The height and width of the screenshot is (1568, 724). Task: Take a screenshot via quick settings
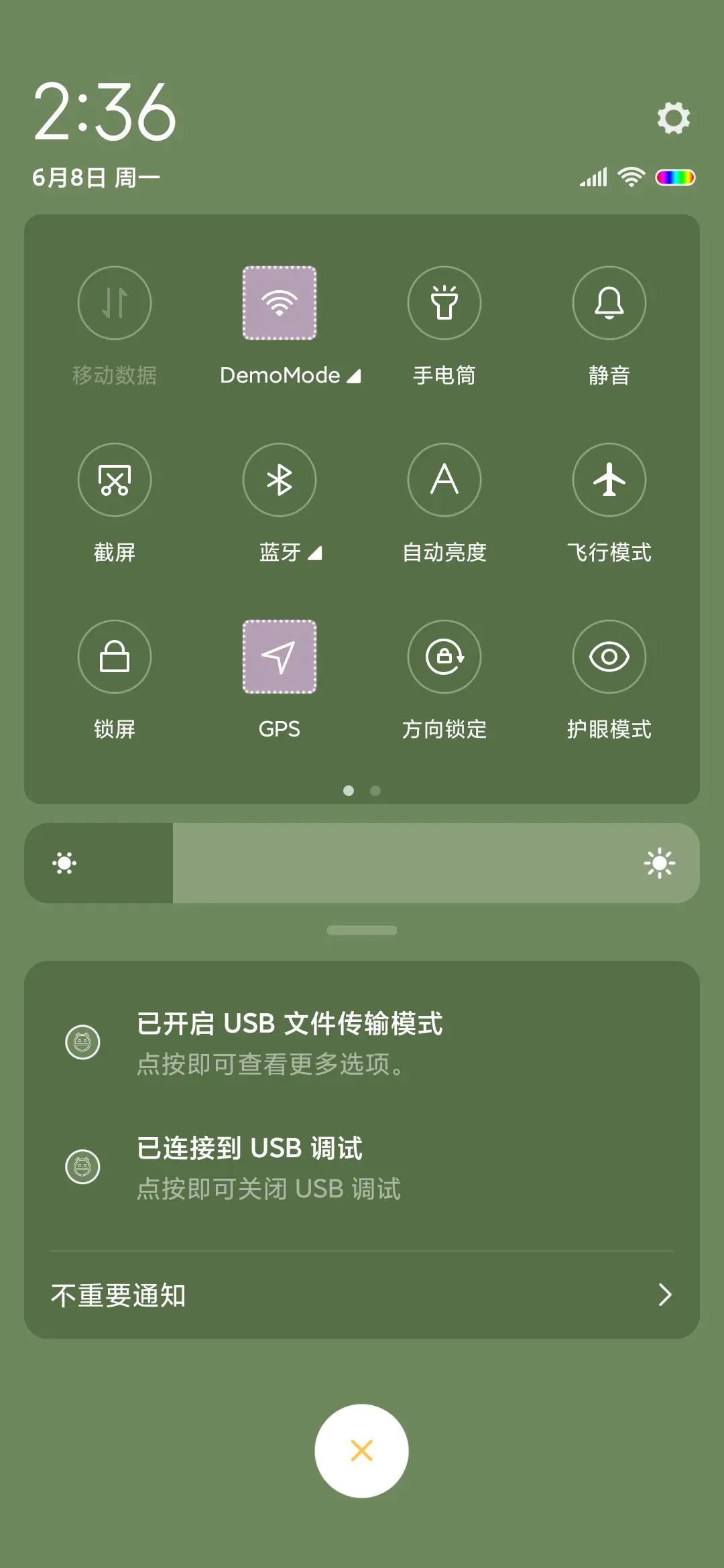click(x=115, y=480)
